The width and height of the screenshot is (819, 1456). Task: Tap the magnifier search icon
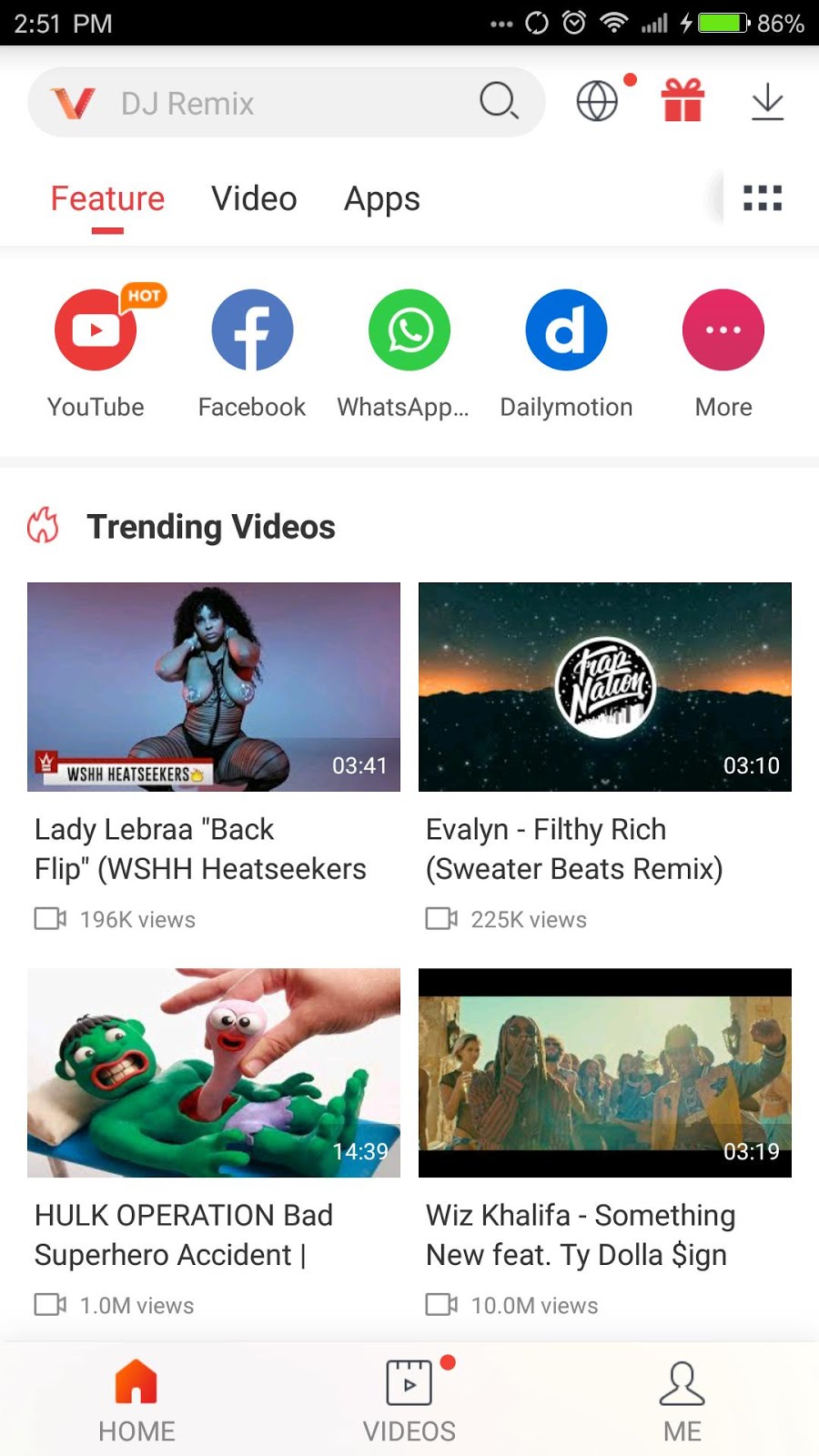pyautogui.click(x=499, y=101)
